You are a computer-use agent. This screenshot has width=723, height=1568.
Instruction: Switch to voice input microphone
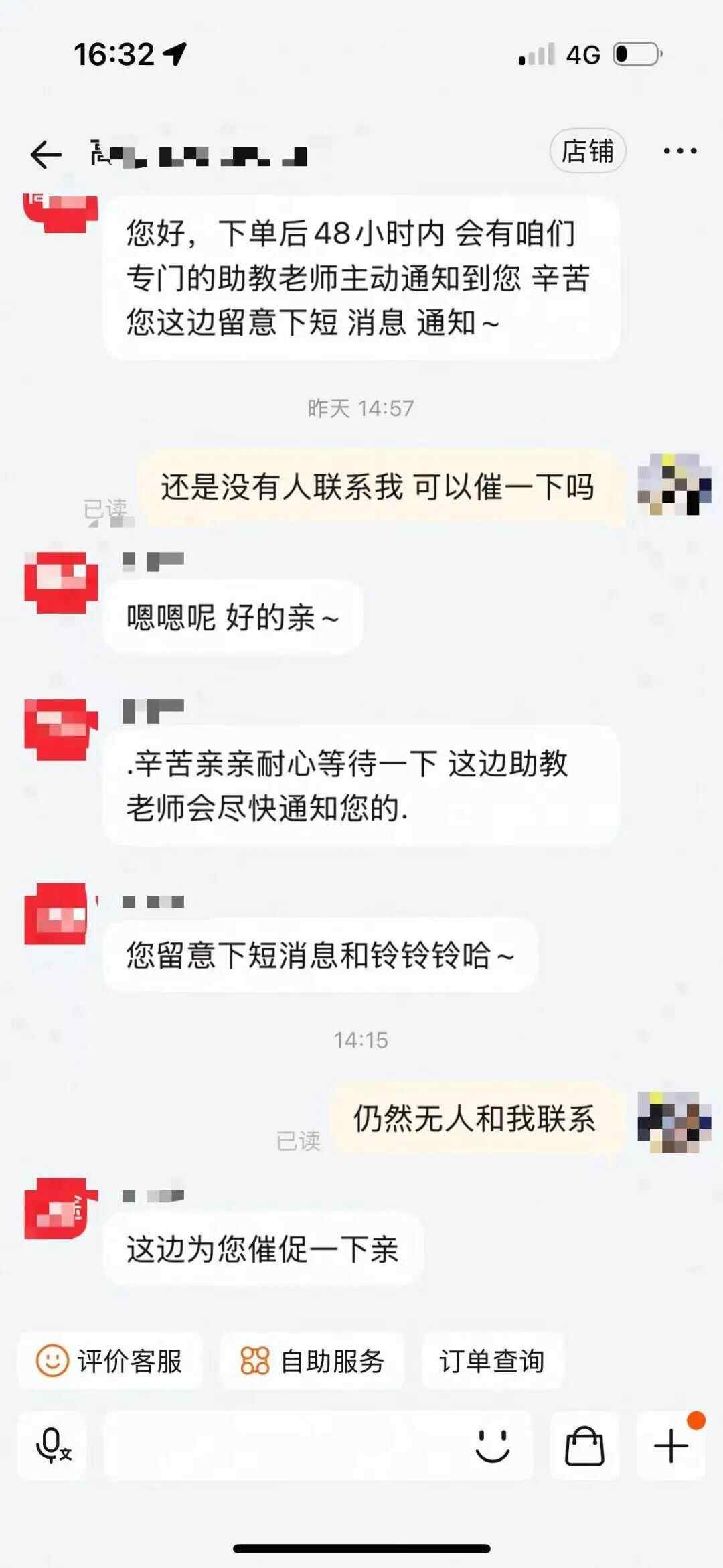click(x=52, y=1445)
